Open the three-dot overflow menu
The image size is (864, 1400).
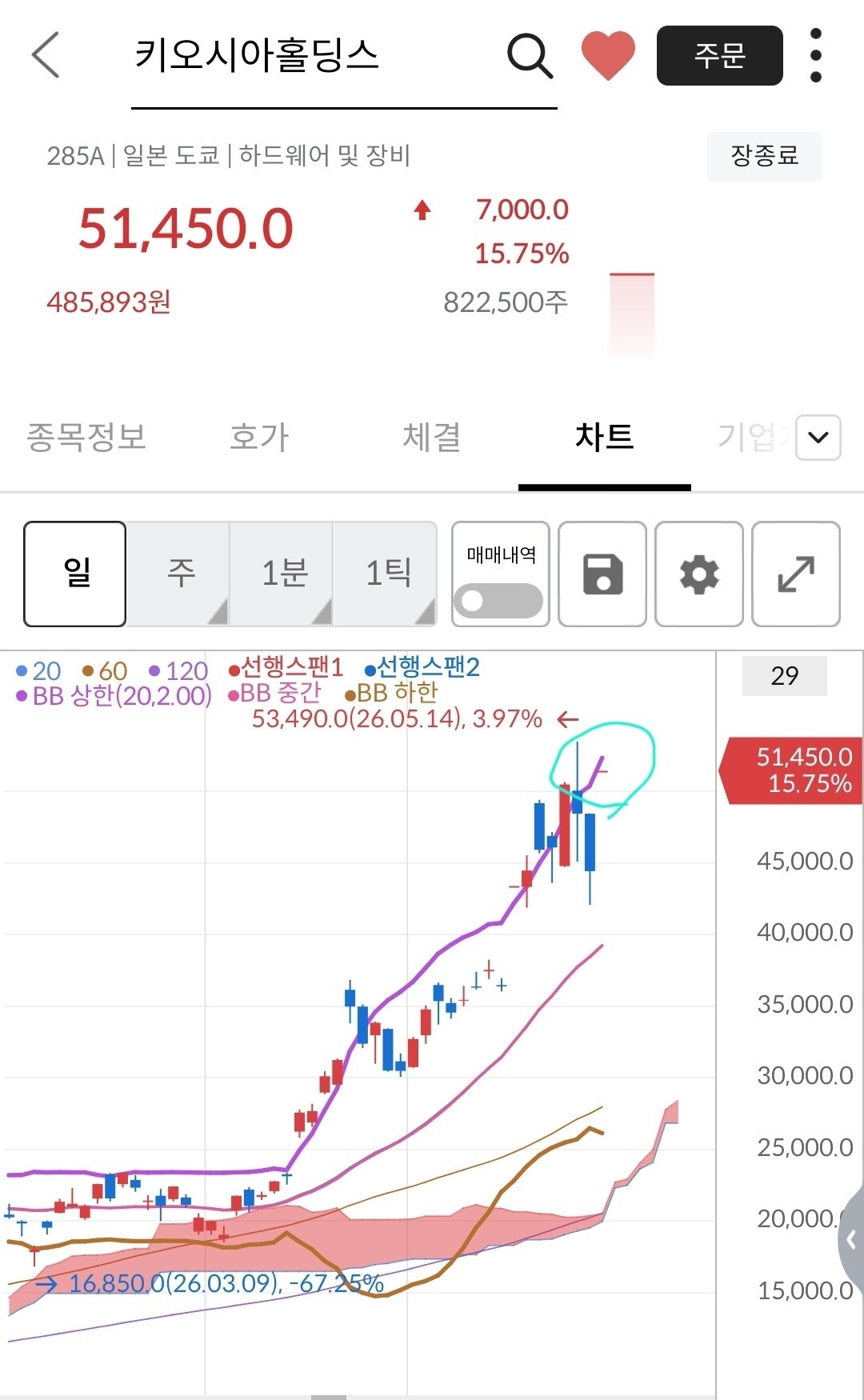[x=815, y=55]
